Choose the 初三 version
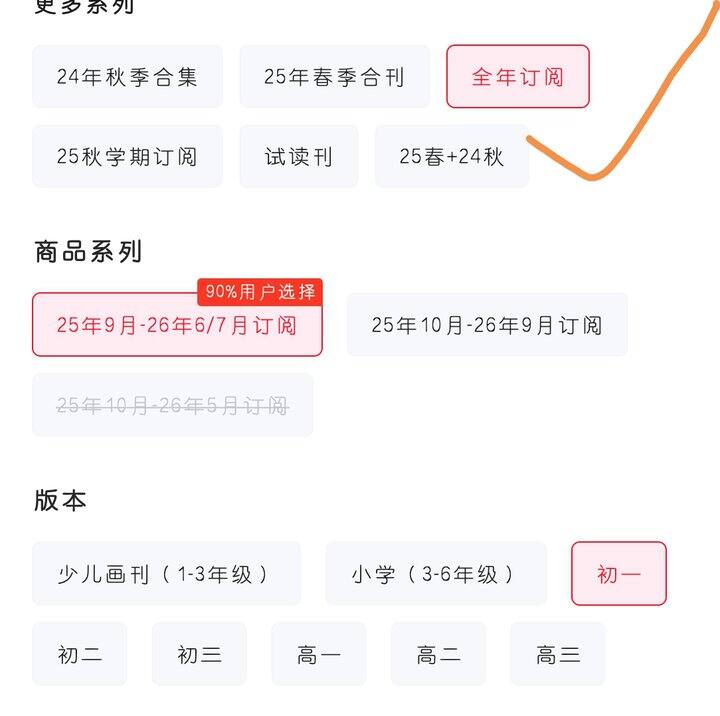720x716 pixels. [199, 654]
